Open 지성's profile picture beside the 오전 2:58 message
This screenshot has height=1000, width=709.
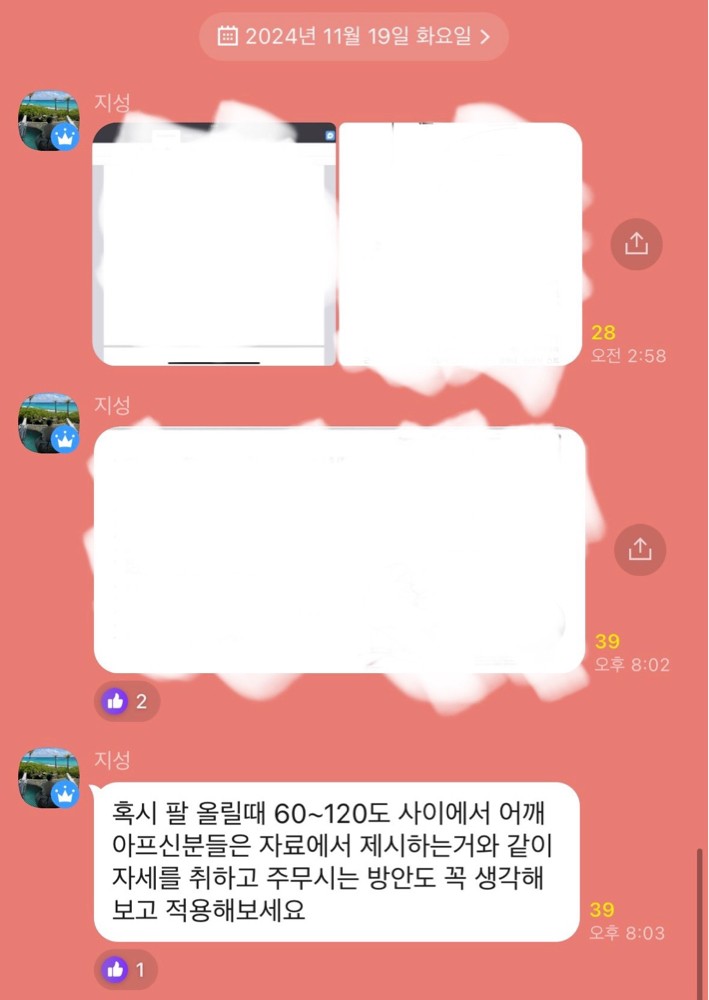click(x=49, y=121)
